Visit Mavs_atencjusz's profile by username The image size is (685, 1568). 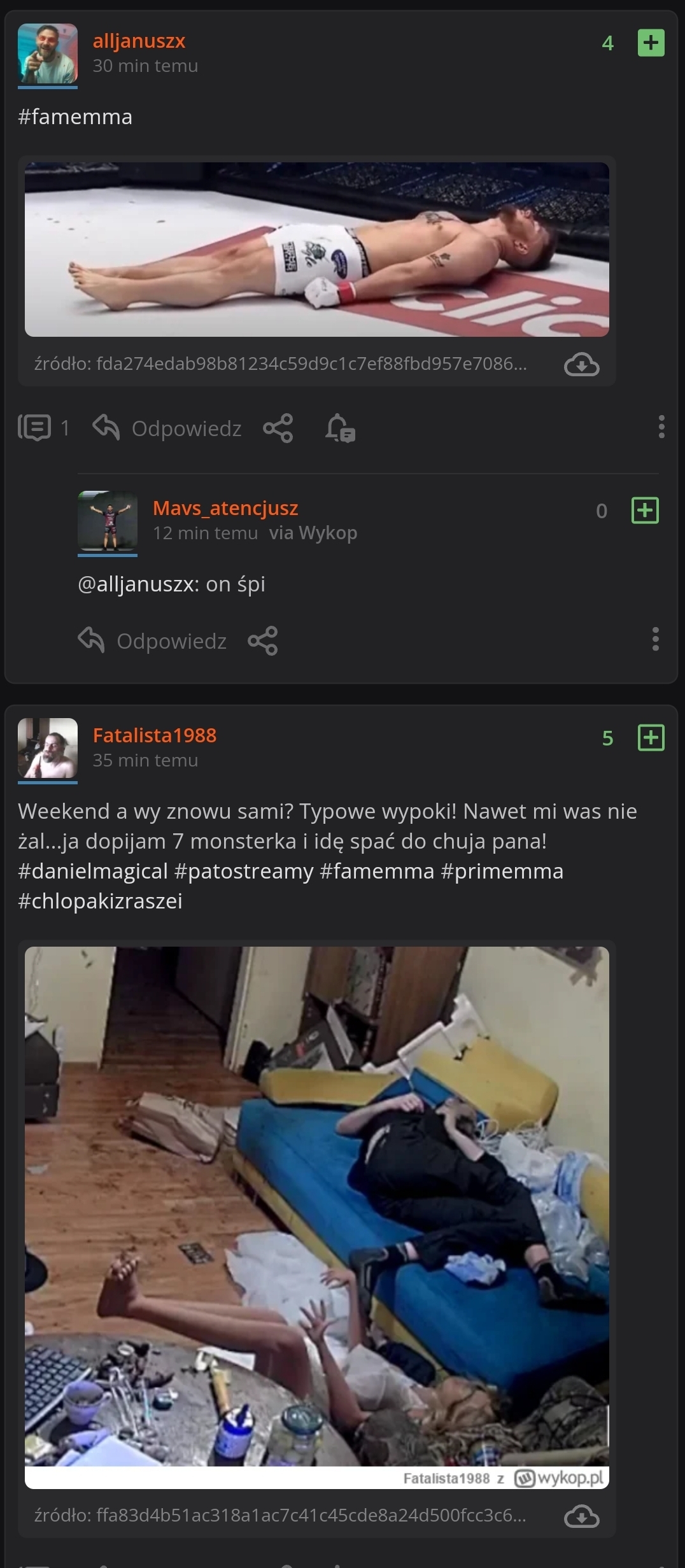[225, 508]
